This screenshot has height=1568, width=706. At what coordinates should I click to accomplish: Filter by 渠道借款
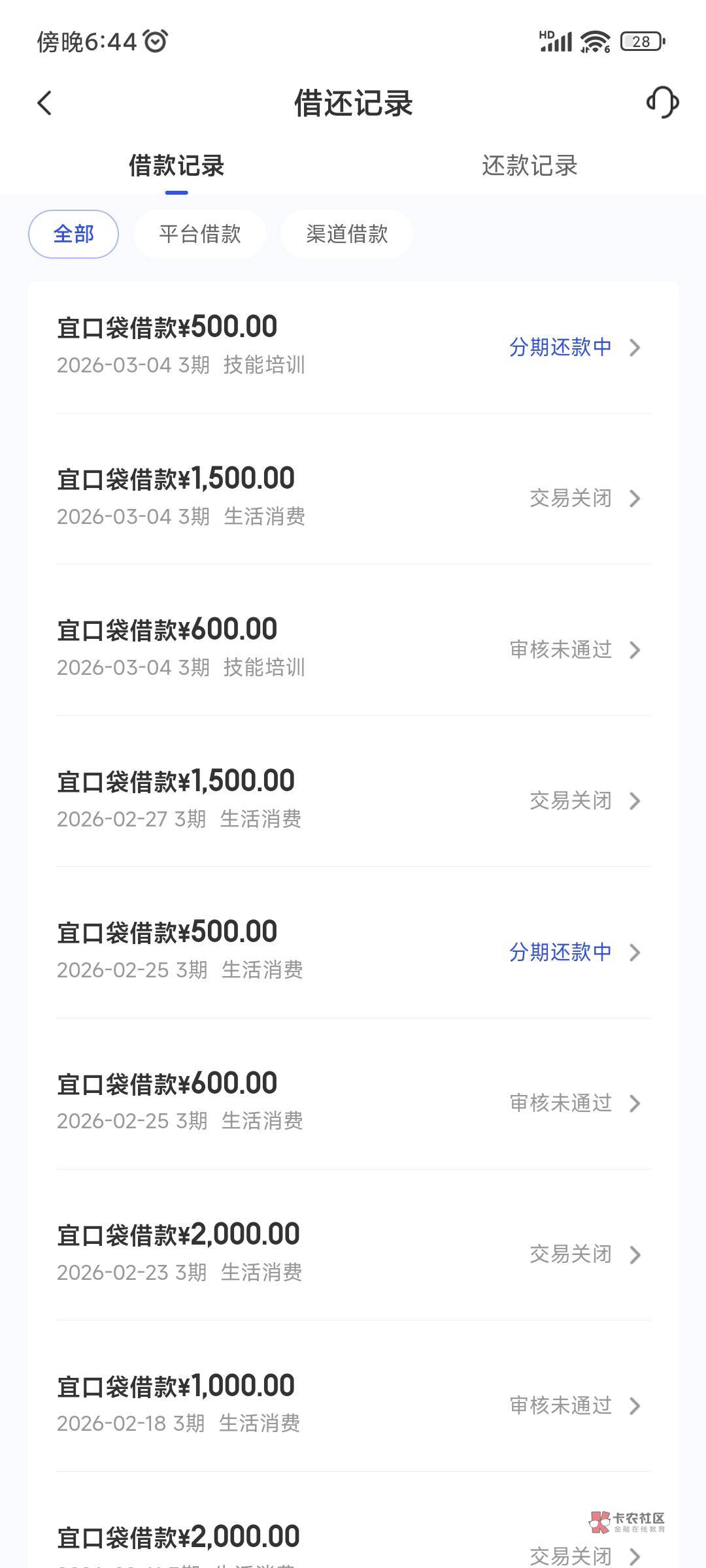click(x=347, y=234)
